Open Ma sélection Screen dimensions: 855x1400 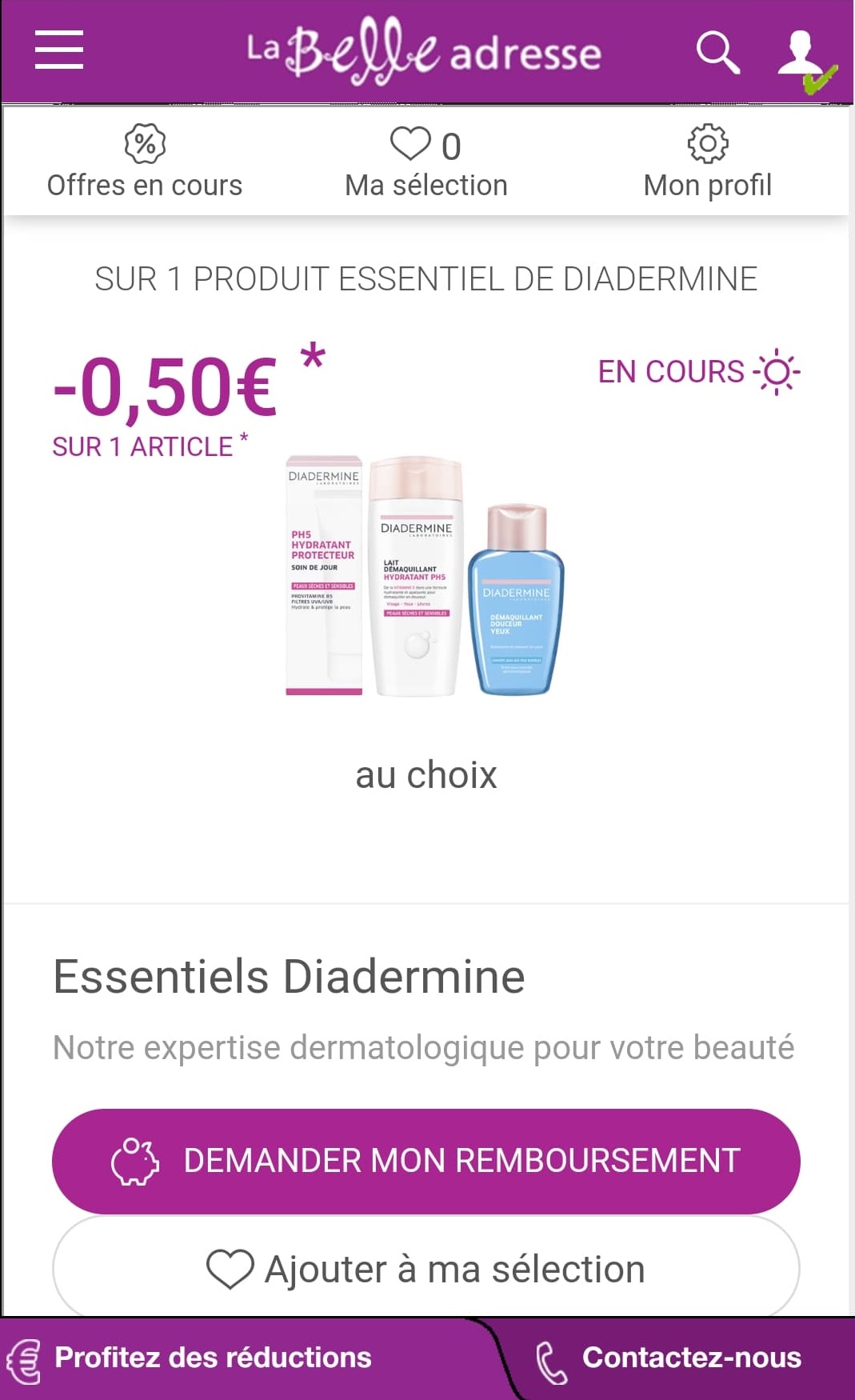(426, 162)
